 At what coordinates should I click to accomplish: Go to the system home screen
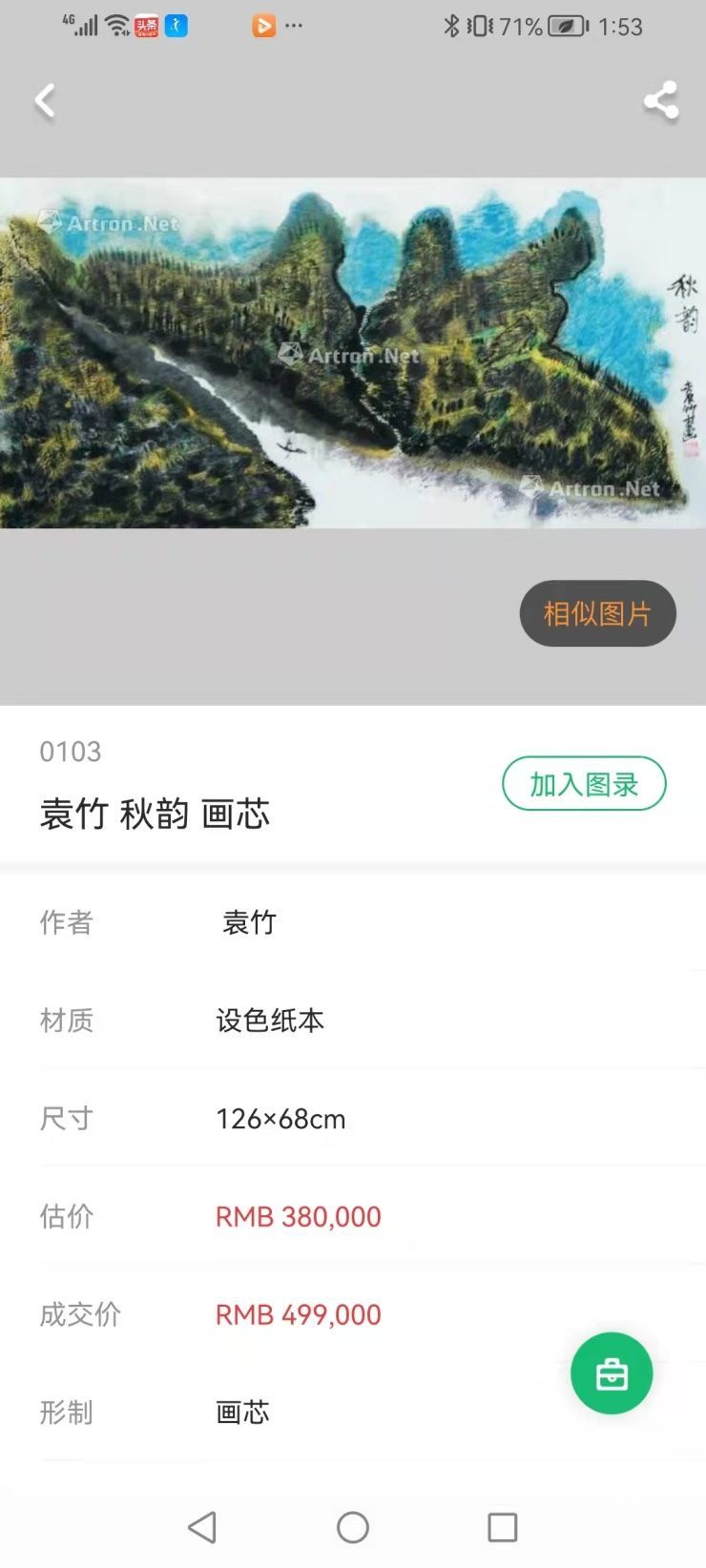tap(353, 1527)
